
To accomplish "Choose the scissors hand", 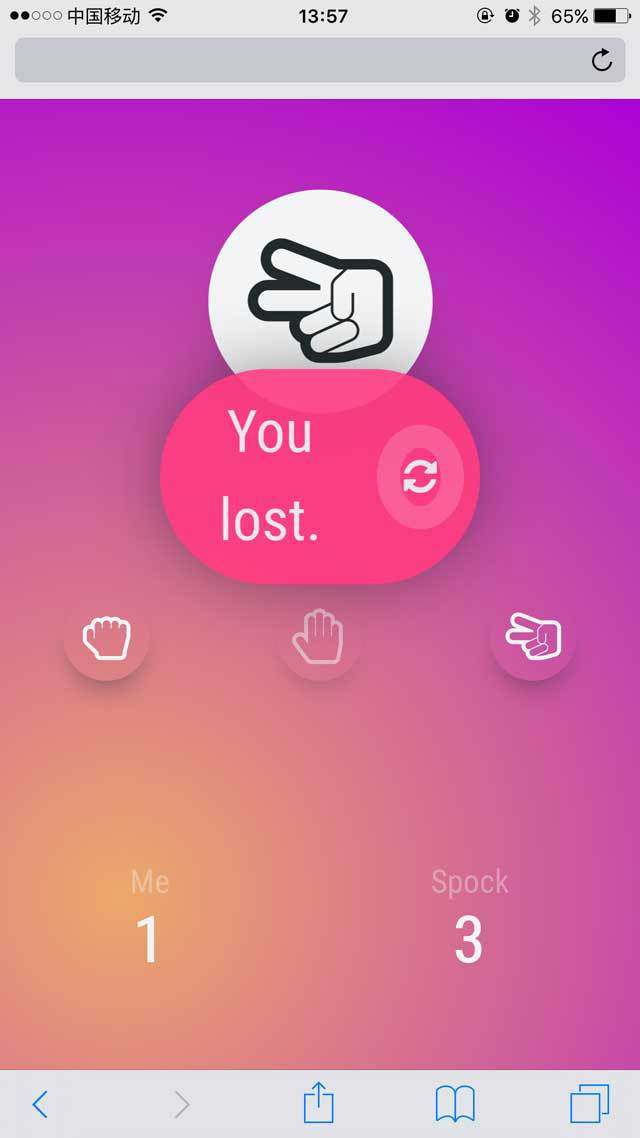I will [533, 638].
